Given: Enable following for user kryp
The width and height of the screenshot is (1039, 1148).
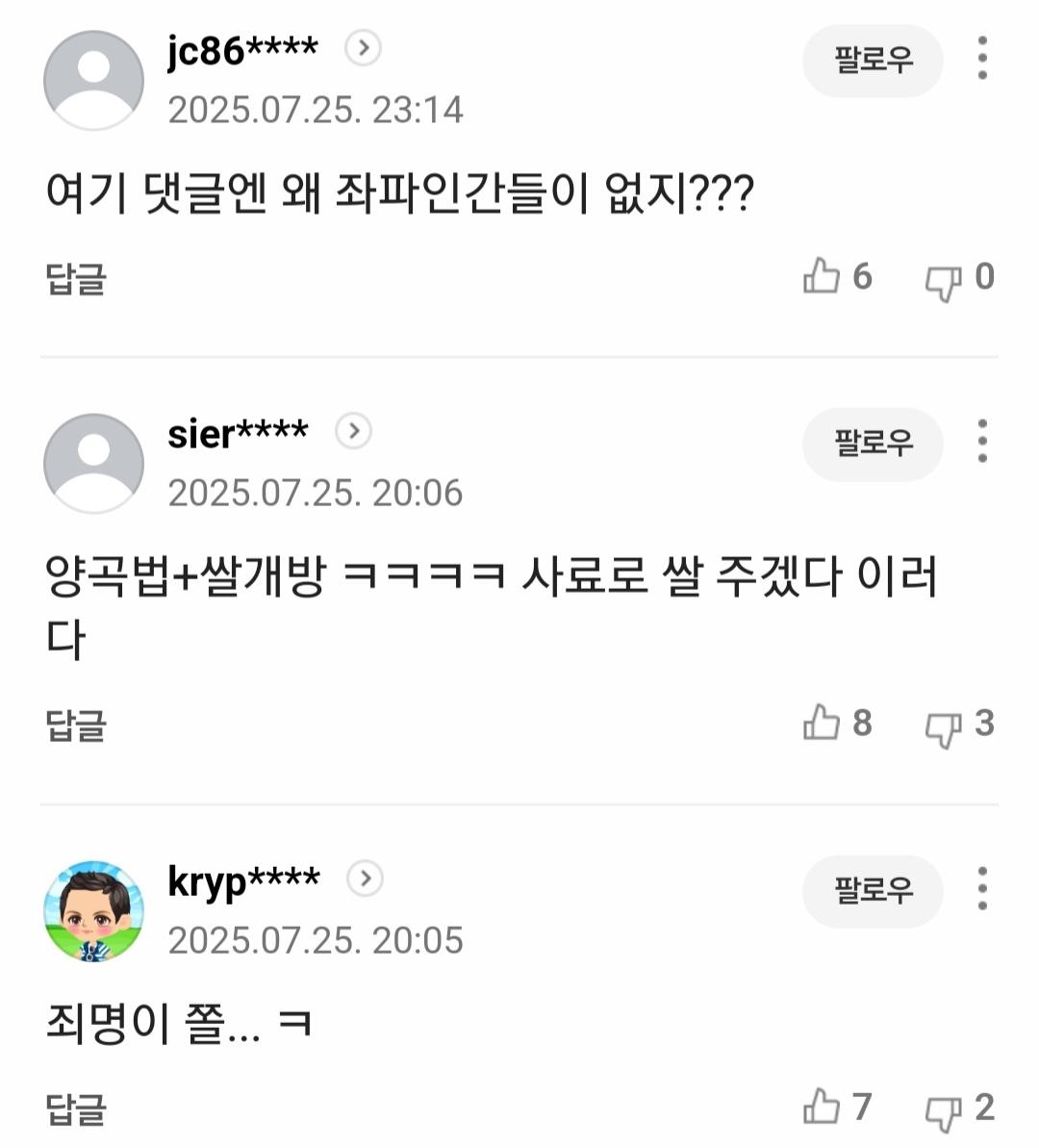Looking at the screenshot, I should (x=872, y=891).
